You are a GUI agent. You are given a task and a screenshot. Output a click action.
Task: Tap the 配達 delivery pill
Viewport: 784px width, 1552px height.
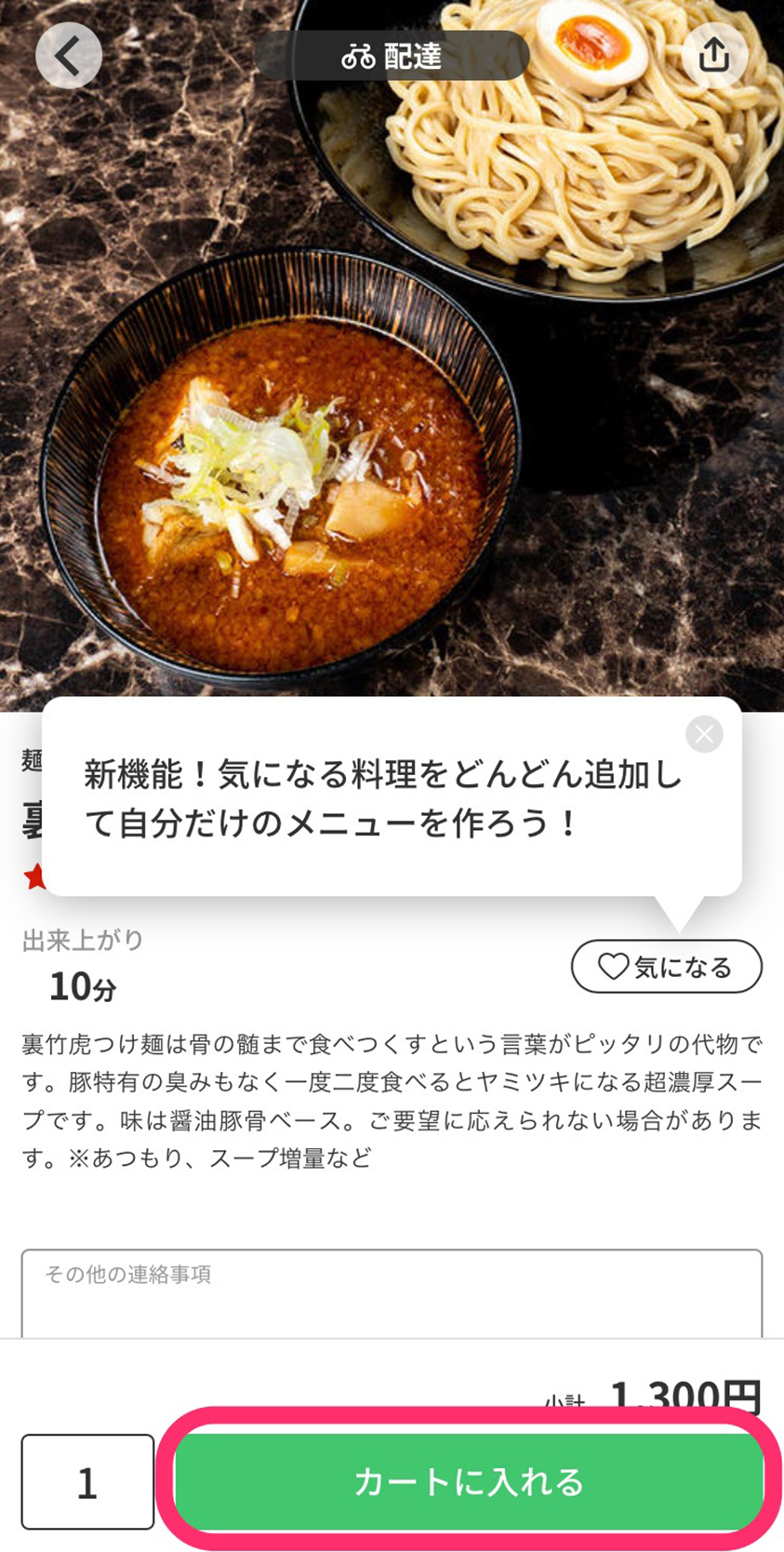[392, 56]
